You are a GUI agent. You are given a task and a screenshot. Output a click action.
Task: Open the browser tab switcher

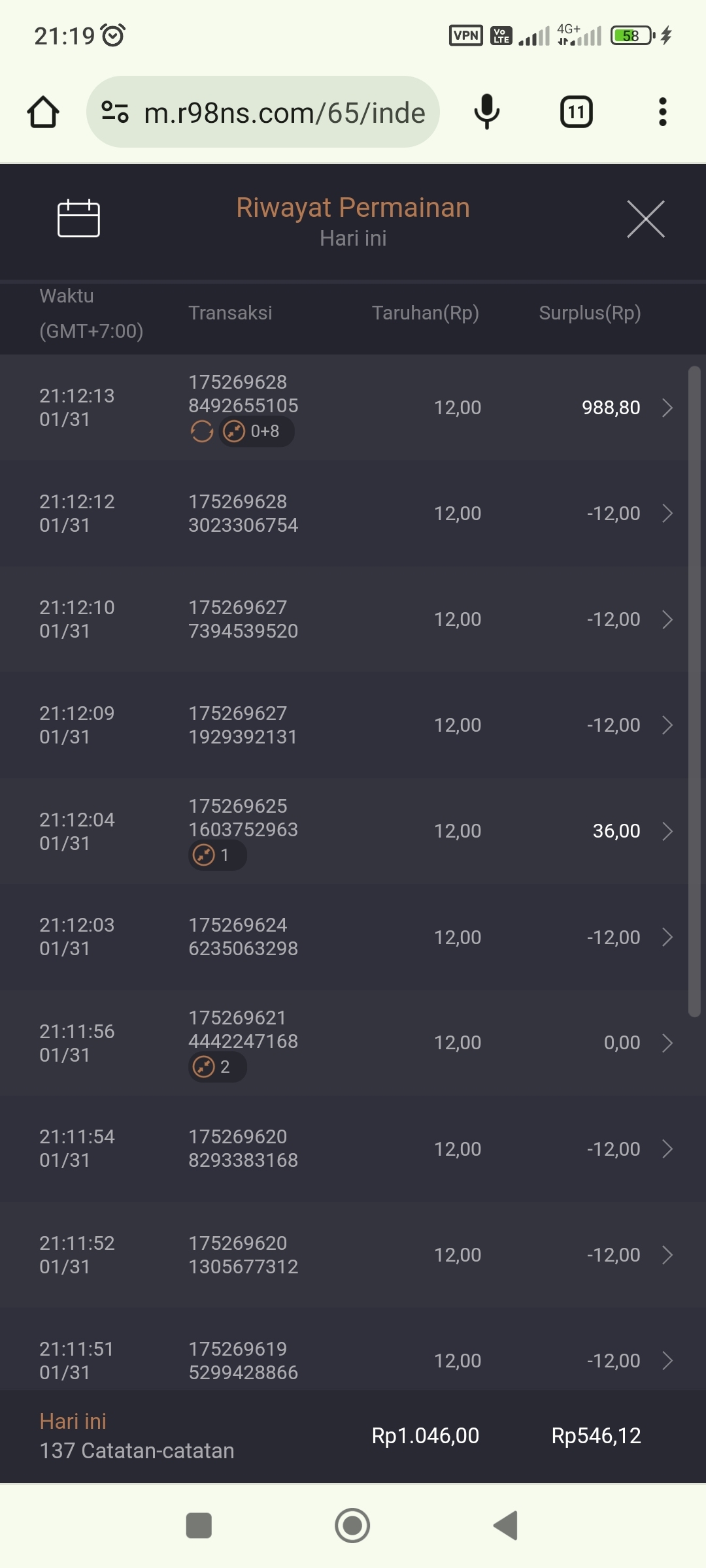576,112
